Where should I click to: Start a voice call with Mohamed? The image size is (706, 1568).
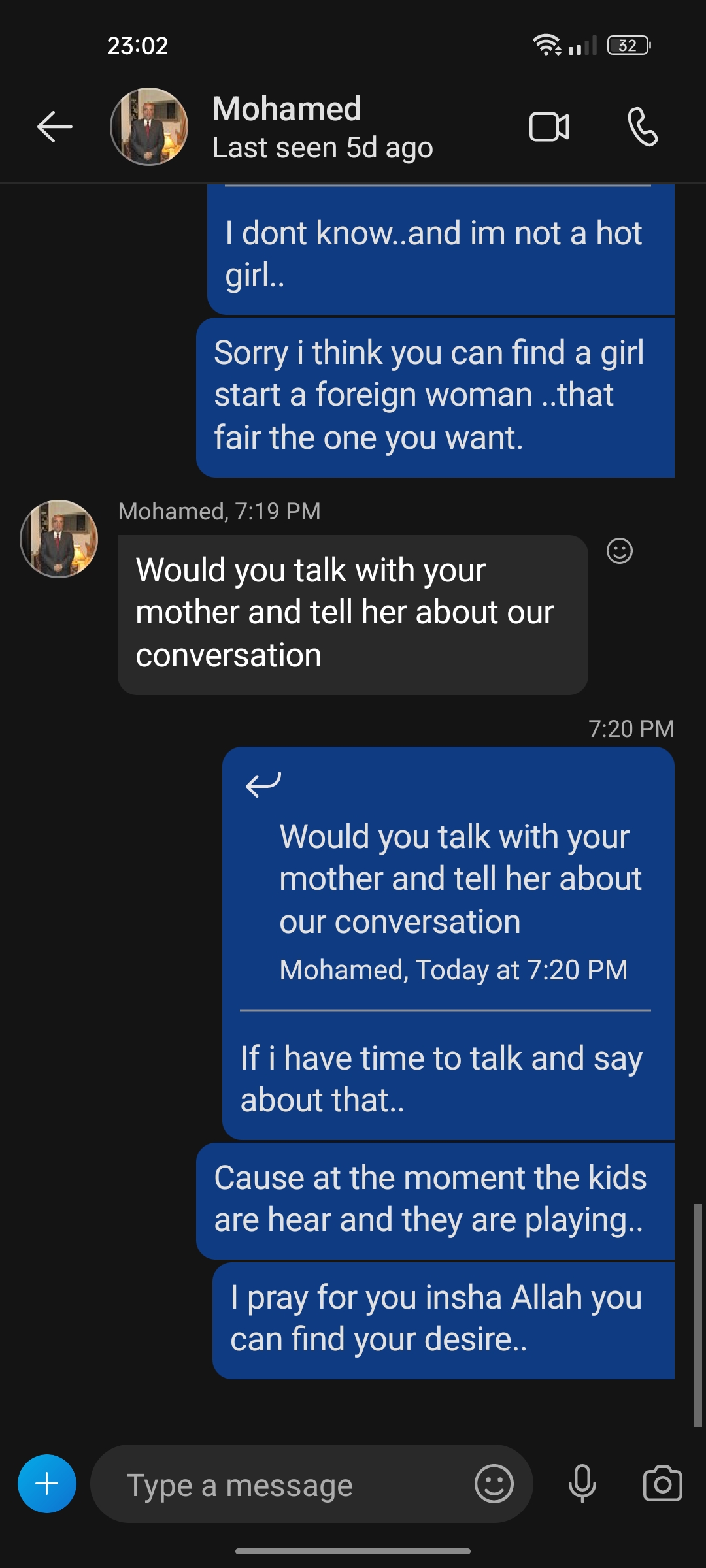point(643,127)
